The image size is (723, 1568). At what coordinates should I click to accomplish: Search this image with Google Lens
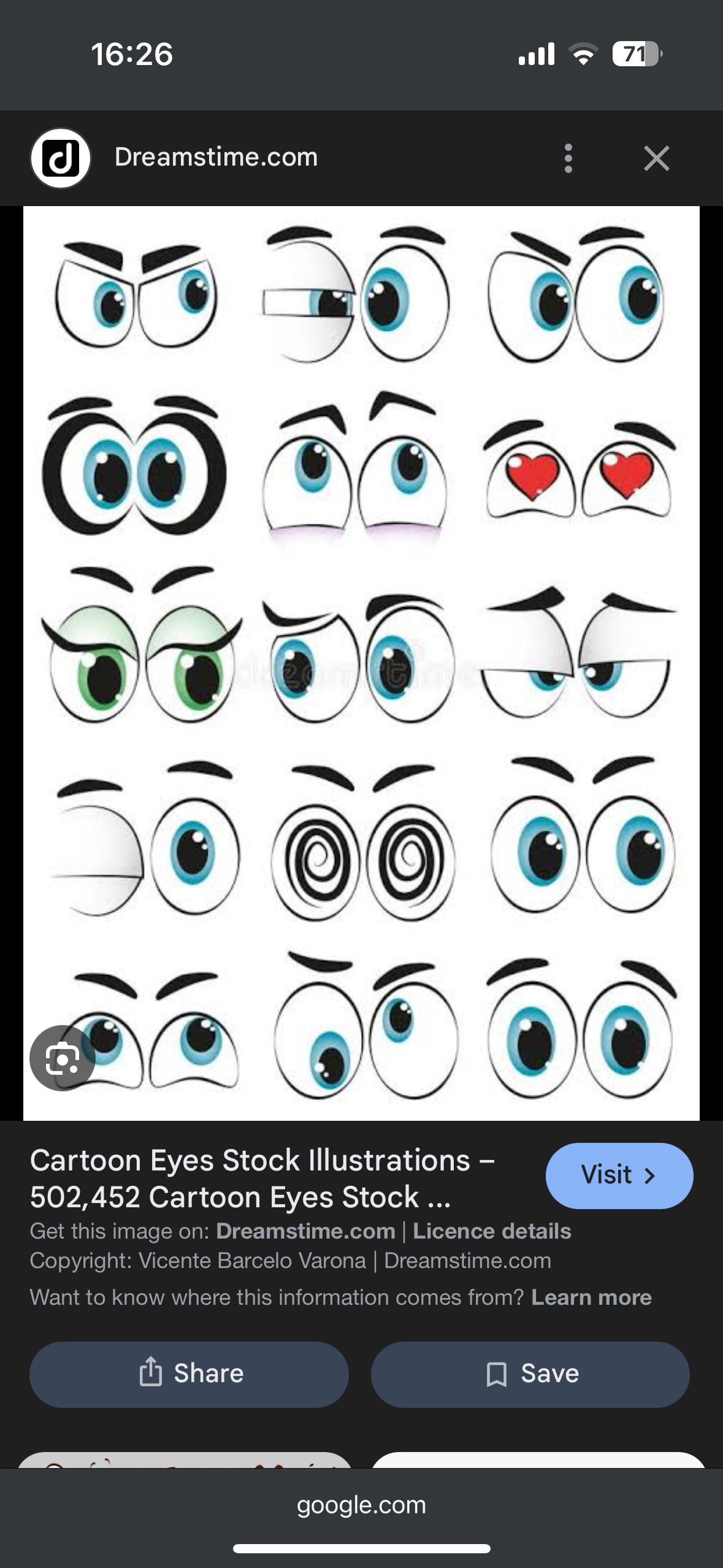pos(62,1058)
